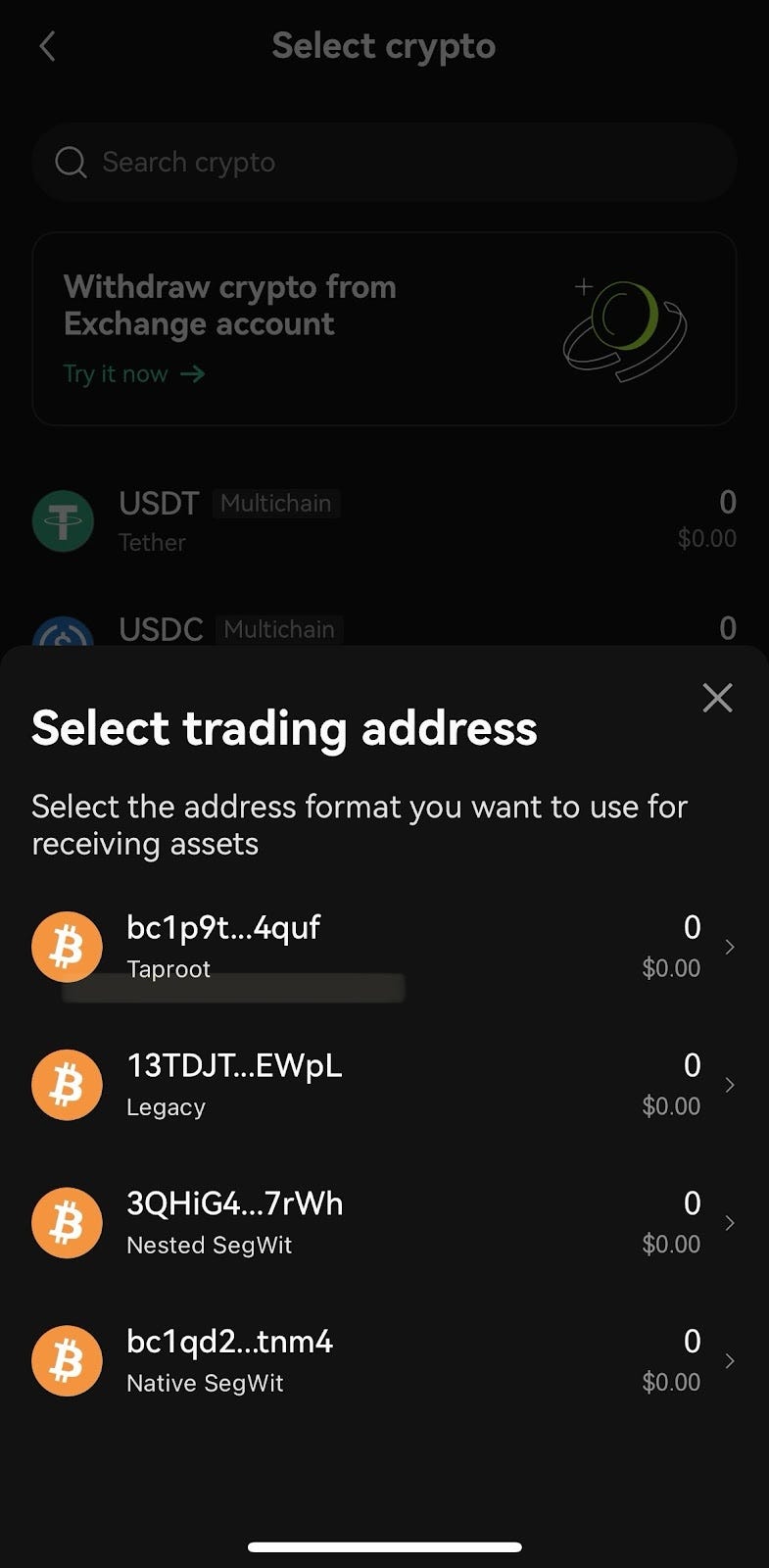Open the Nested SegWit row via its chevron

tap(729, 1222)
